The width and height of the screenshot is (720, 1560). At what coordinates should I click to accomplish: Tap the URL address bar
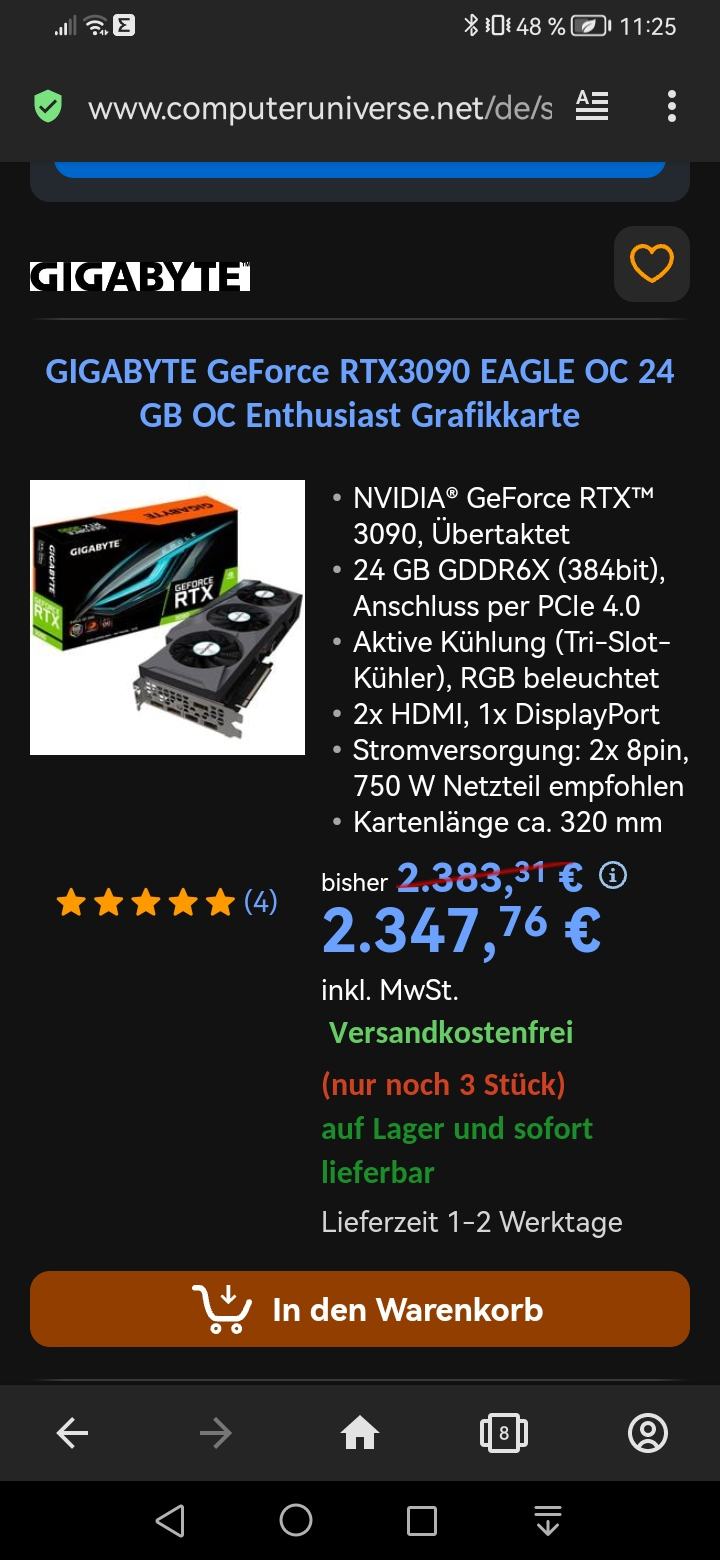[320, 107]
